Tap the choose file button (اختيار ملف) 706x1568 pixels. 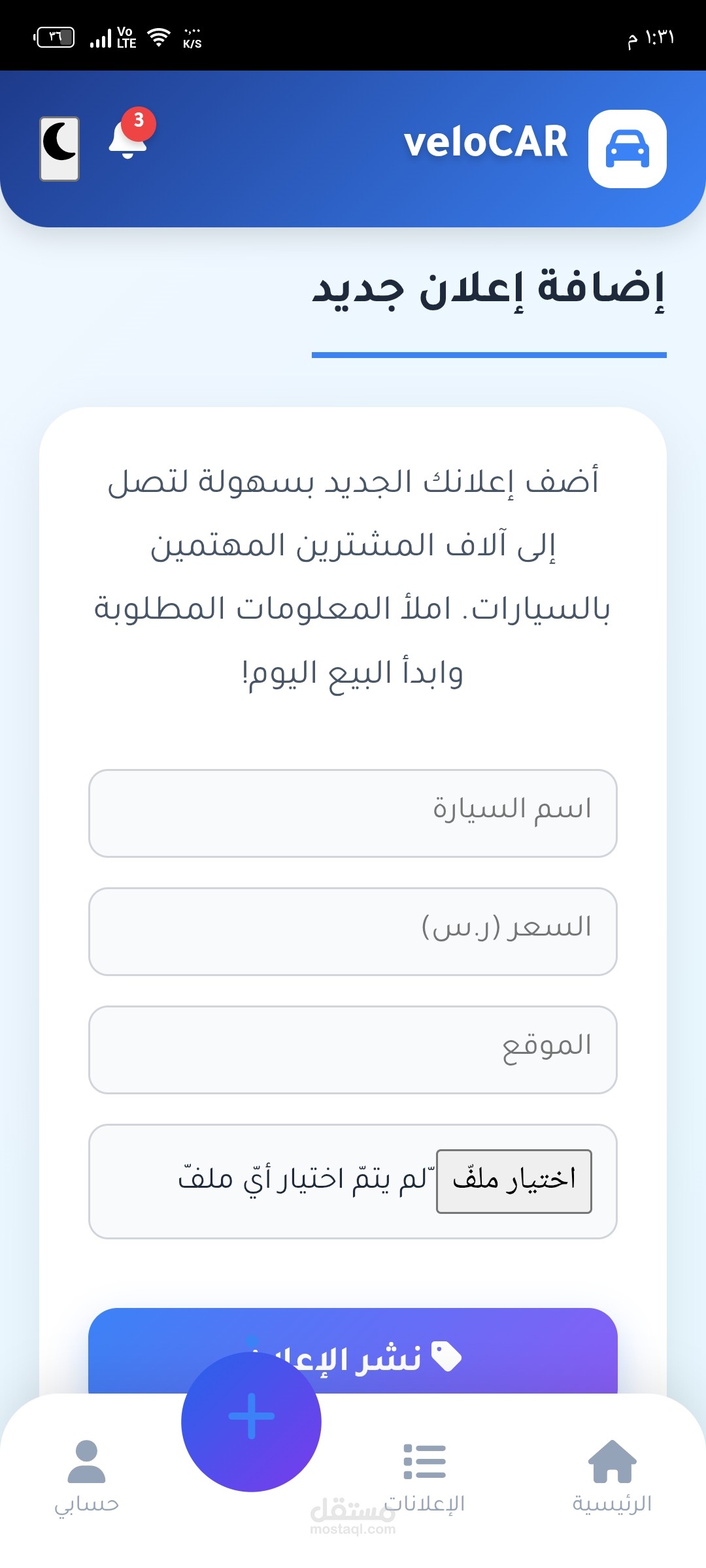coord(514,1181)
